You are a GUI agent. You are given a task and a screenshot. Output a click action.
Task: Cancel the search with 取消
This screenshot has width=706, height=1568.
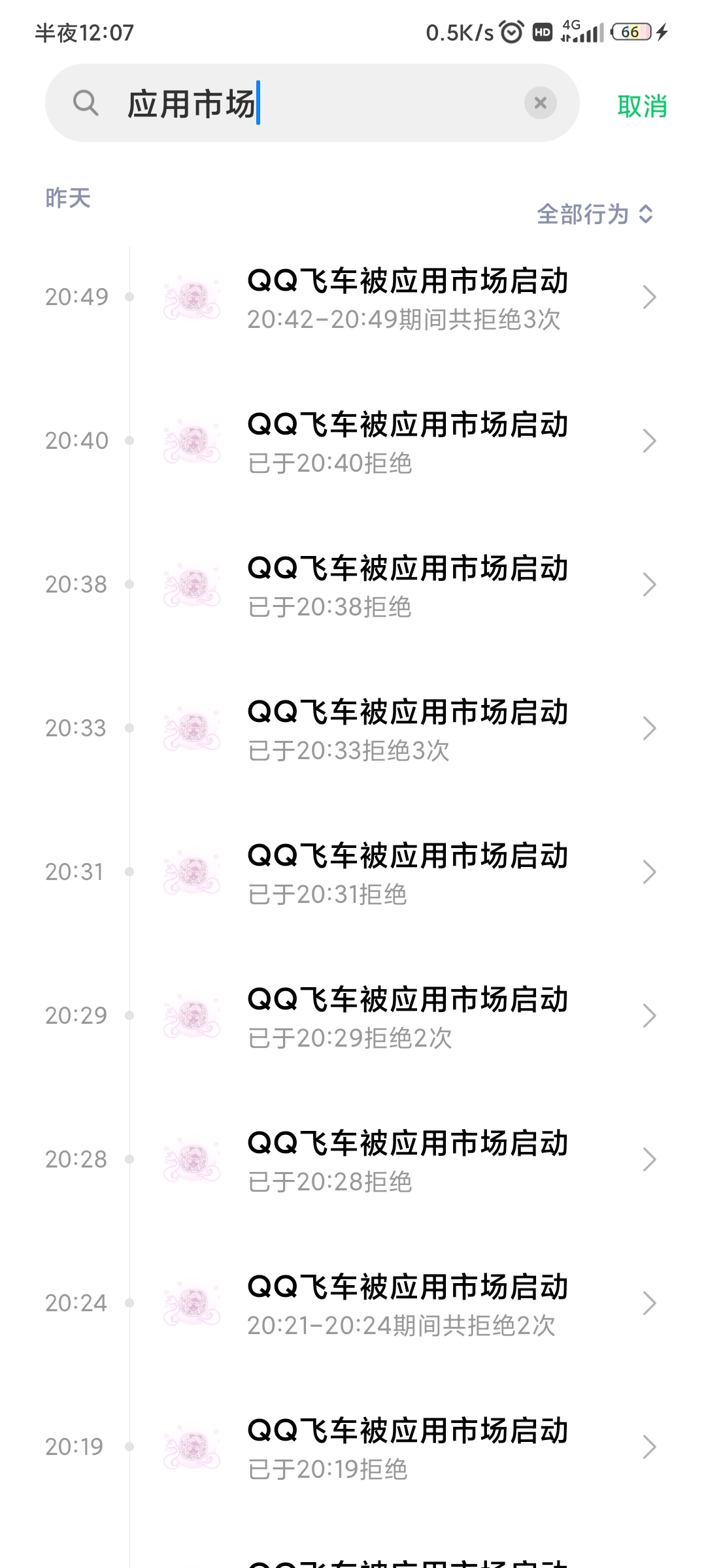point(642,106)
